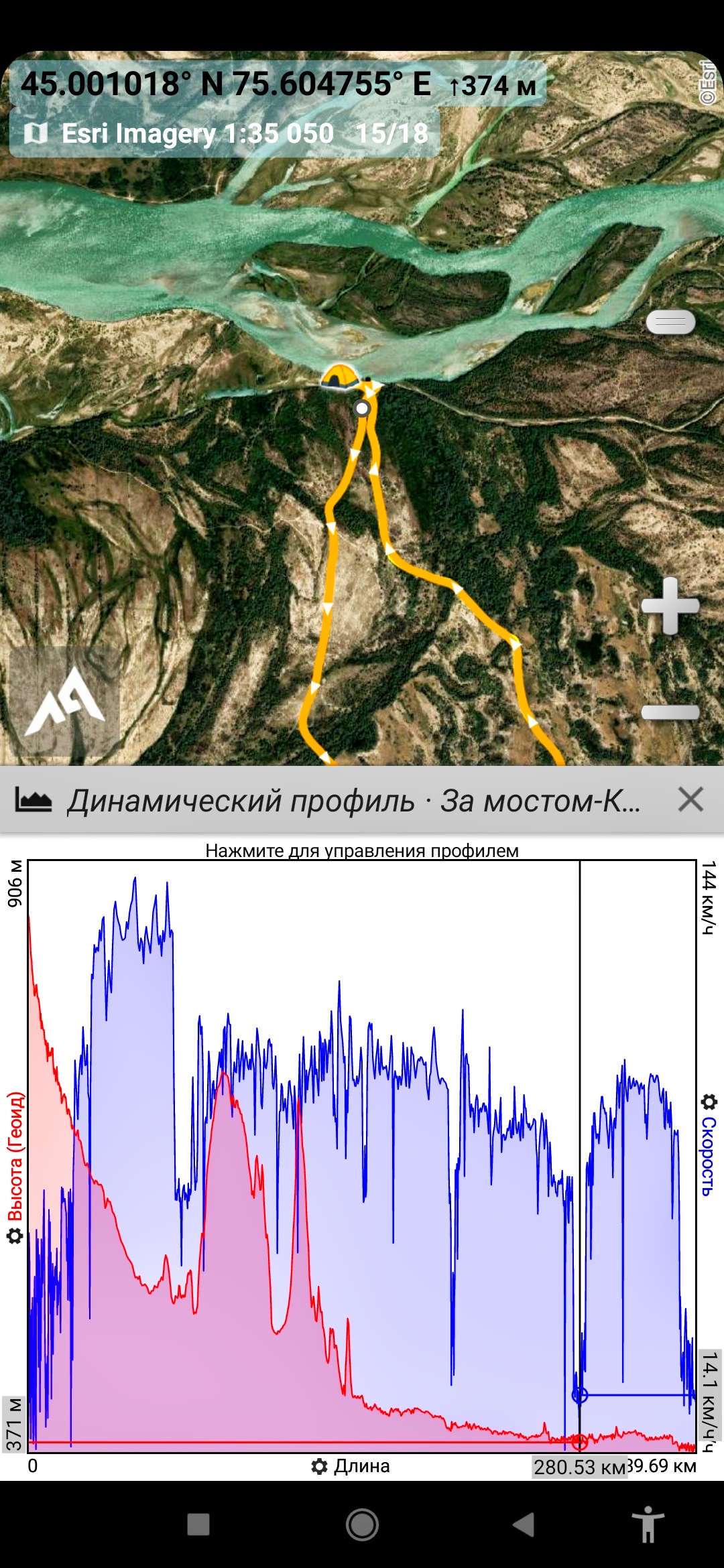Open the coordinates readout bar
This screenshot has height=1568, width=724.
coord(278,84)
